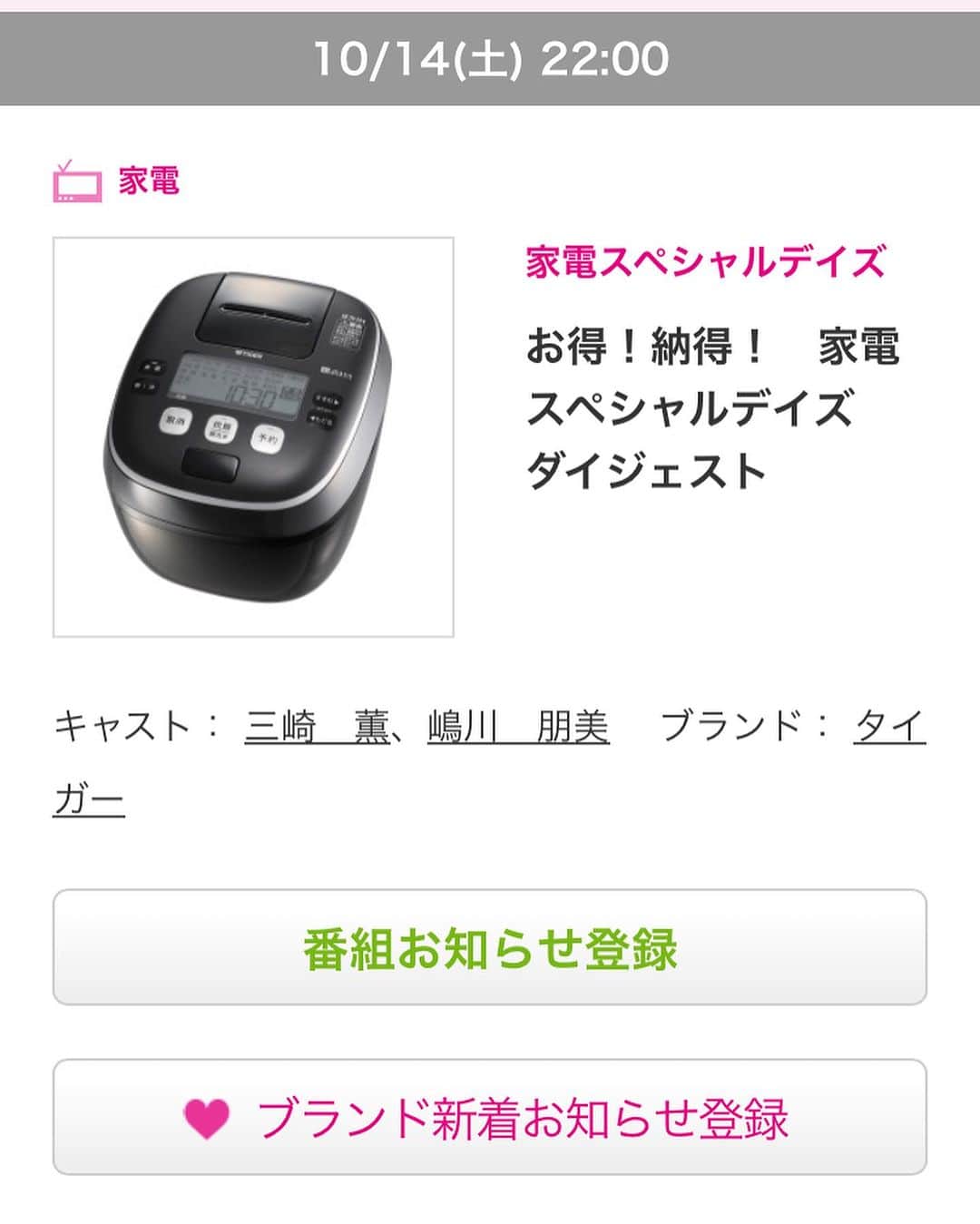This screenshot has height=1224, width=980.
Task: Tap 番組お知らせ登録 button
Action: [x=490, y=947]
